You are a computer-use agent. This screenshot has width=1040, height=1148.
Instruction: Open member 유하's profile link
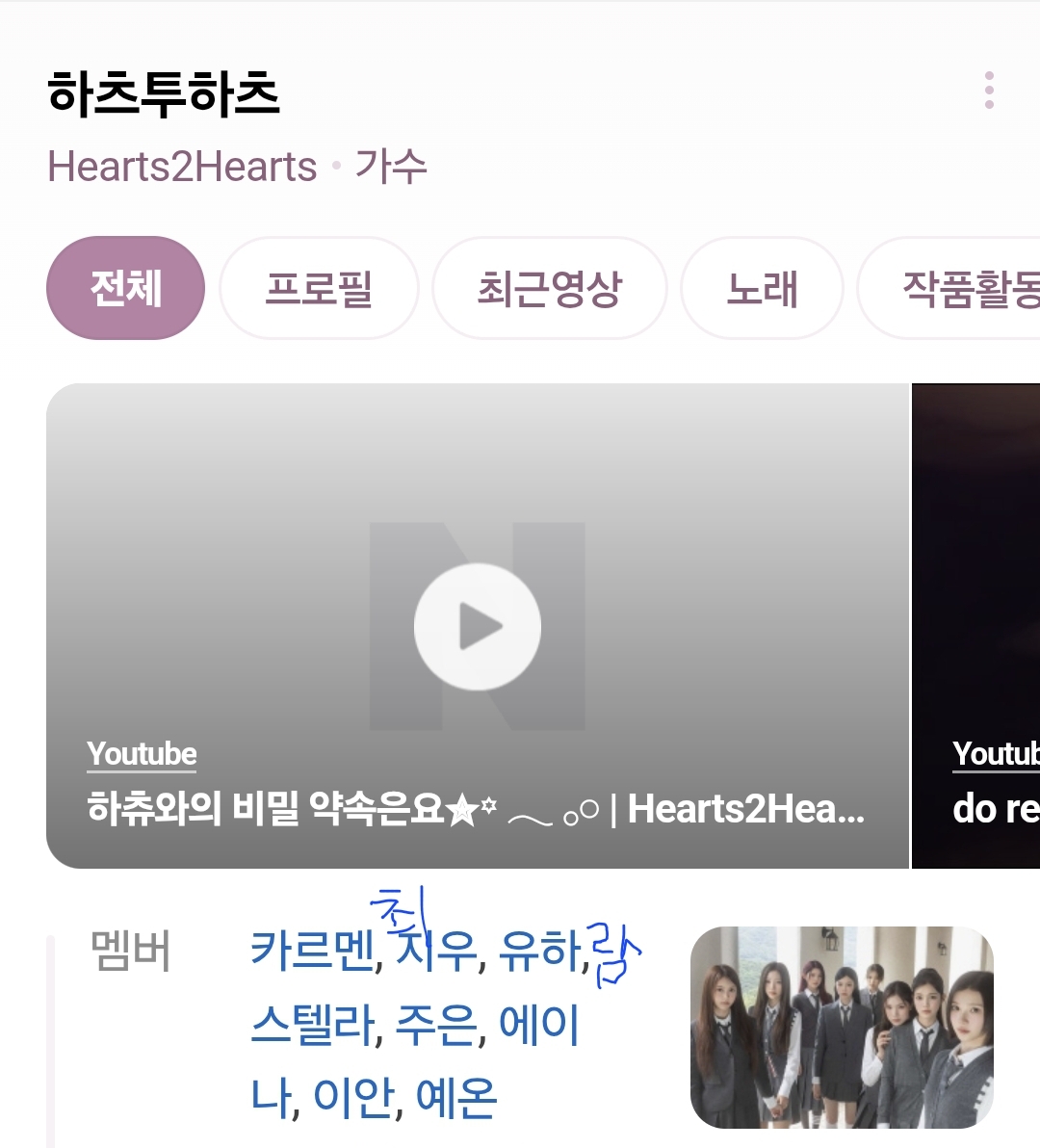(540, 951)
